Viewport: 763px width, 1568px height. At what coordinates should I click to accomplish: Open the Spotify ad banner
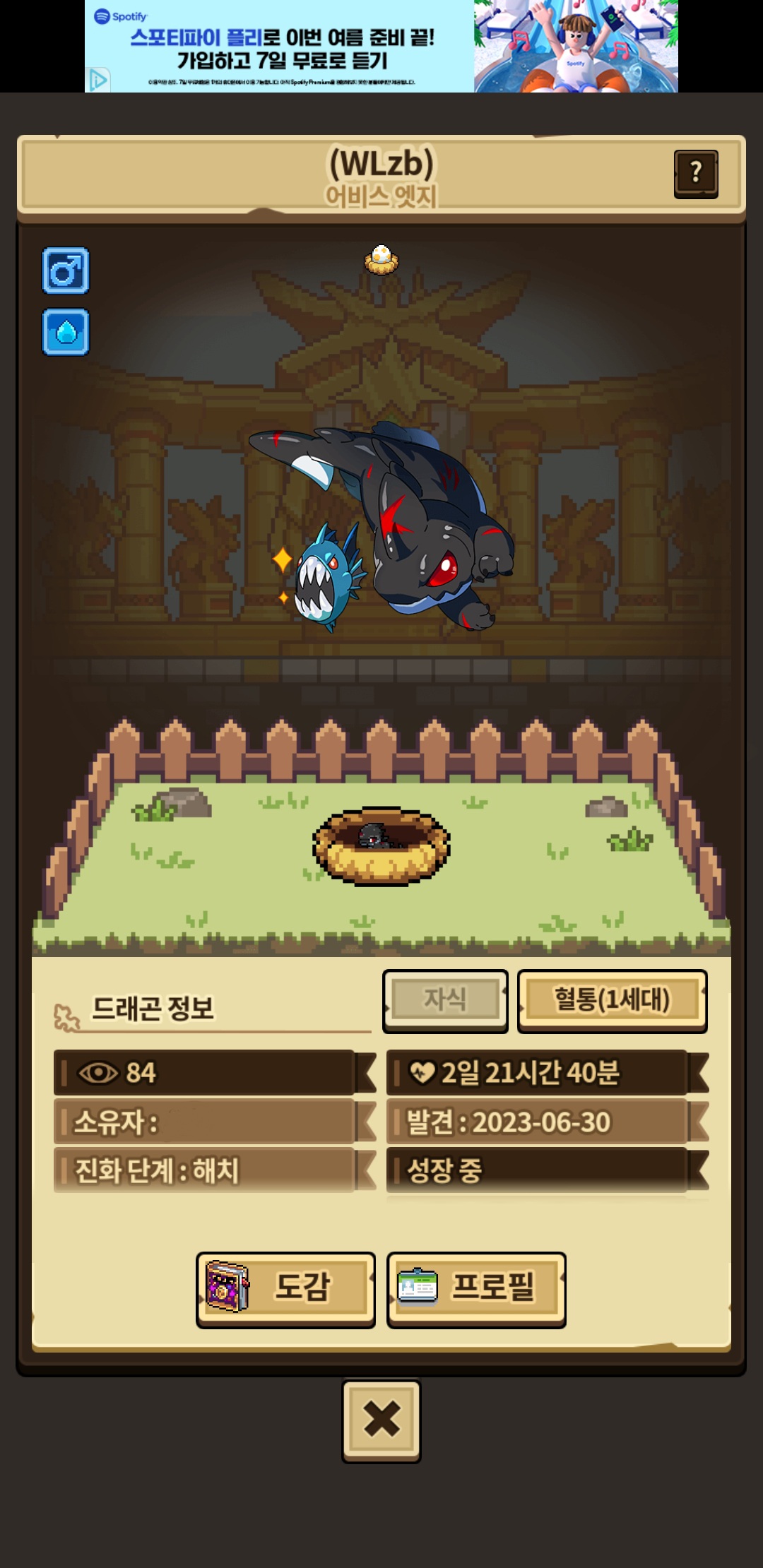381,46
